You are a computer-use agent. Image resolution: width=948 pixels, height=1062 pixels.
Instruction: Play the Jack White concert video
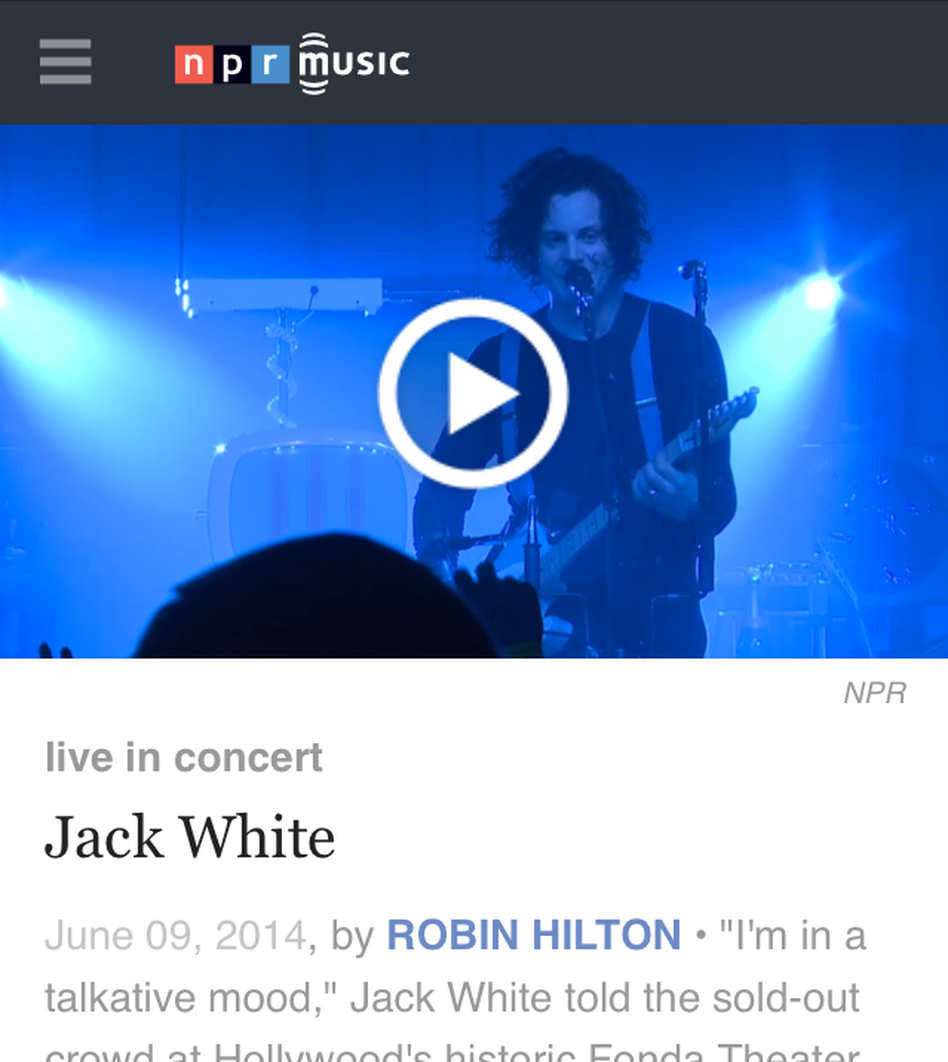pyautogui.click(x=473, y=393)
